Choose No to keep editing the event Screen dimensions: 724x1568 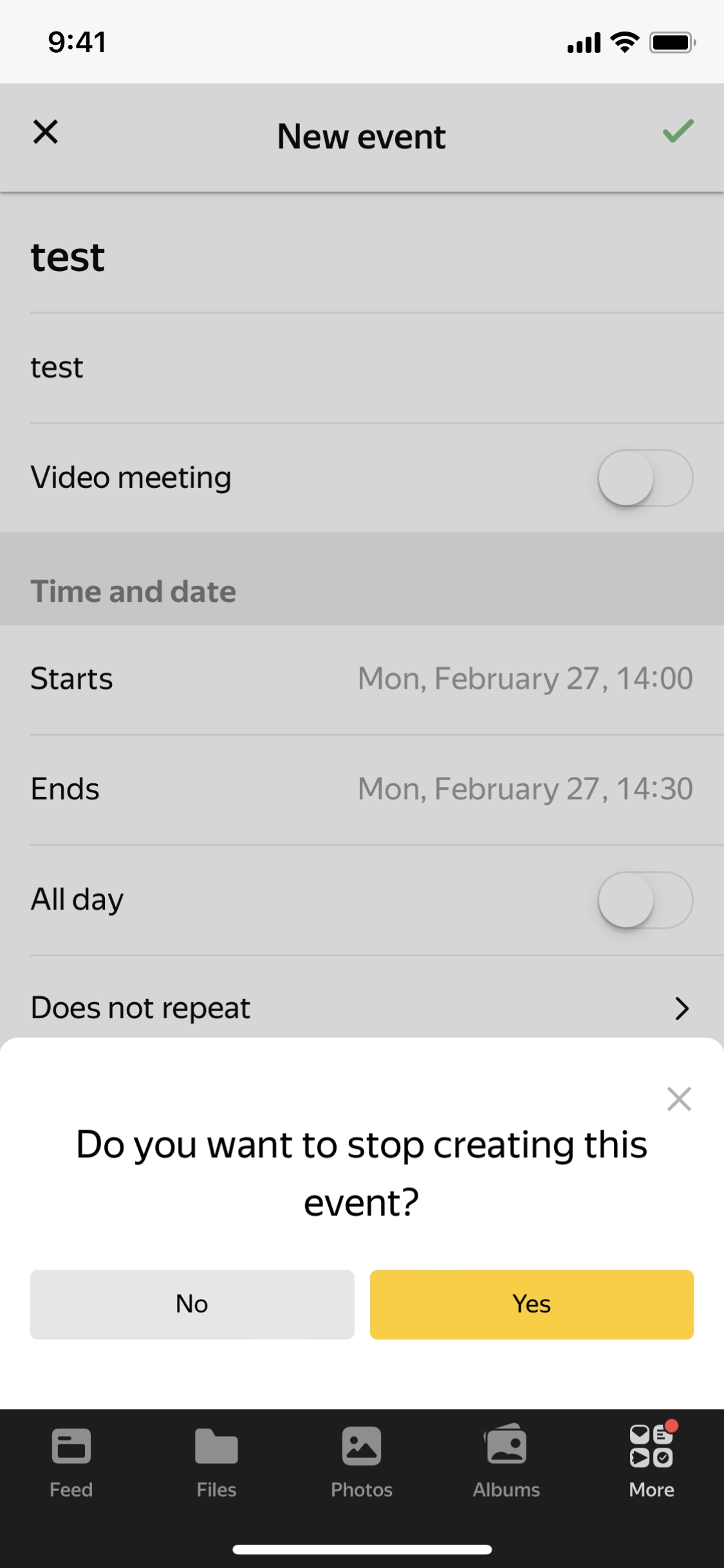[192, 1304]
